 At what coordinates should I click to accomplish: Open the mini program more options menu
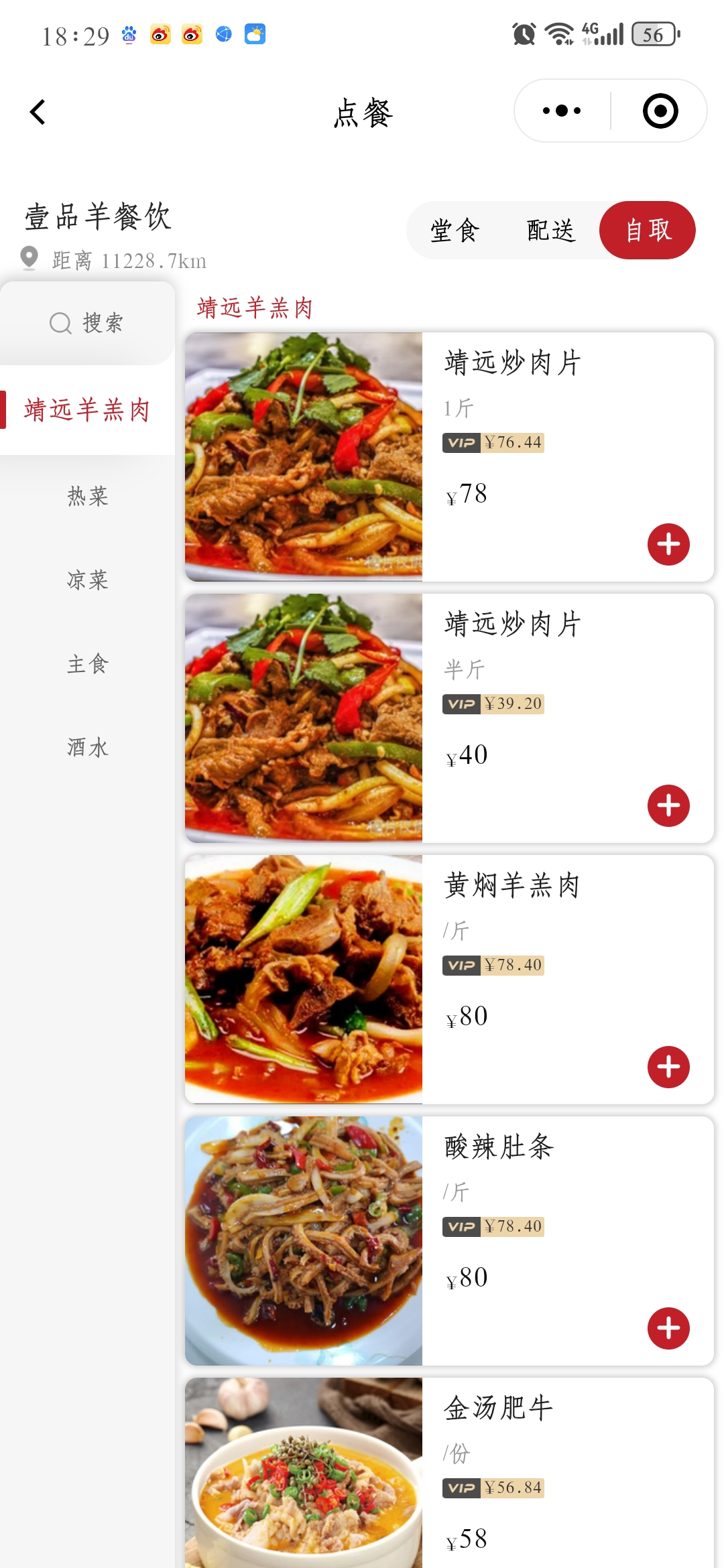click(x=562, y=111)
